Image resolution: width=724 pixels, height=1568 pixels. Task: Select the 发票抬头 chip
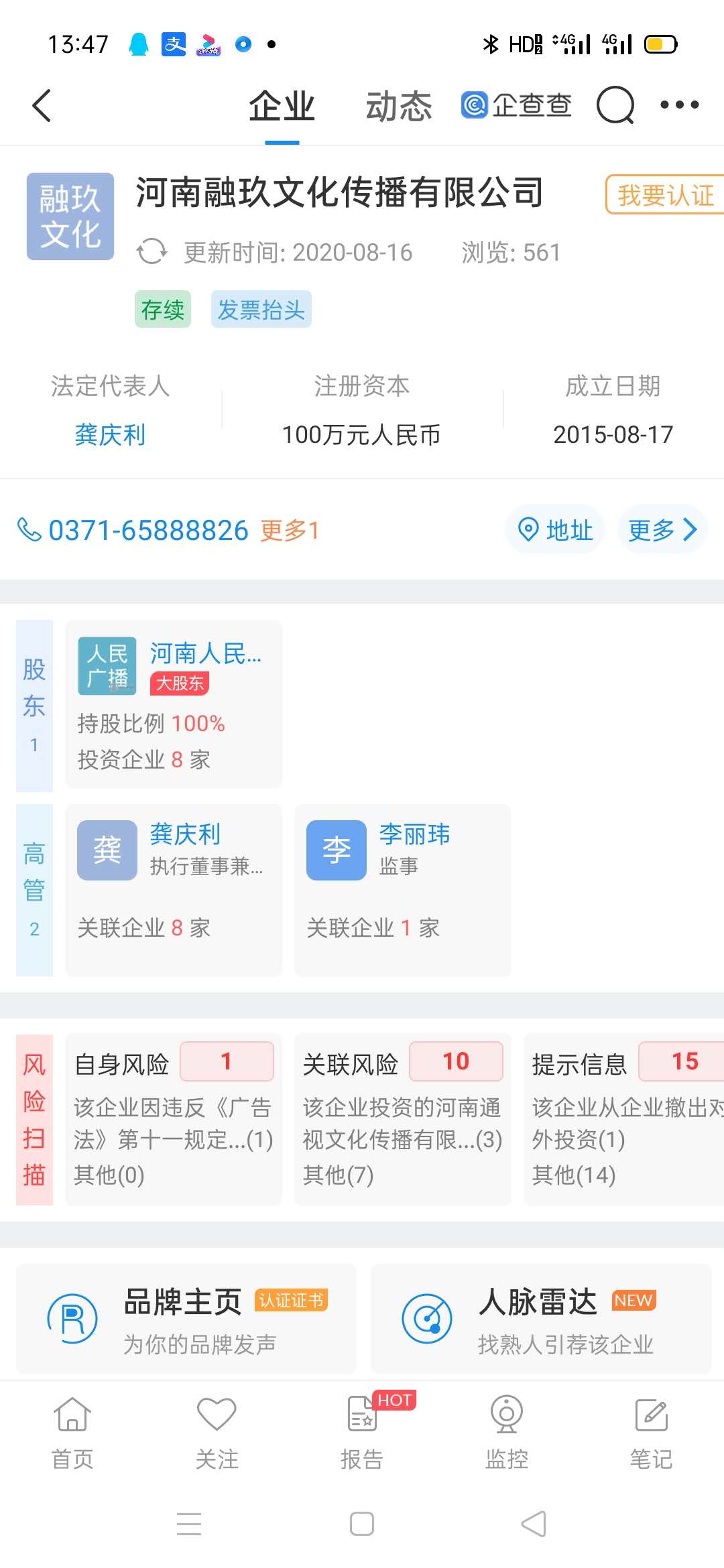(x=261, y=309)
